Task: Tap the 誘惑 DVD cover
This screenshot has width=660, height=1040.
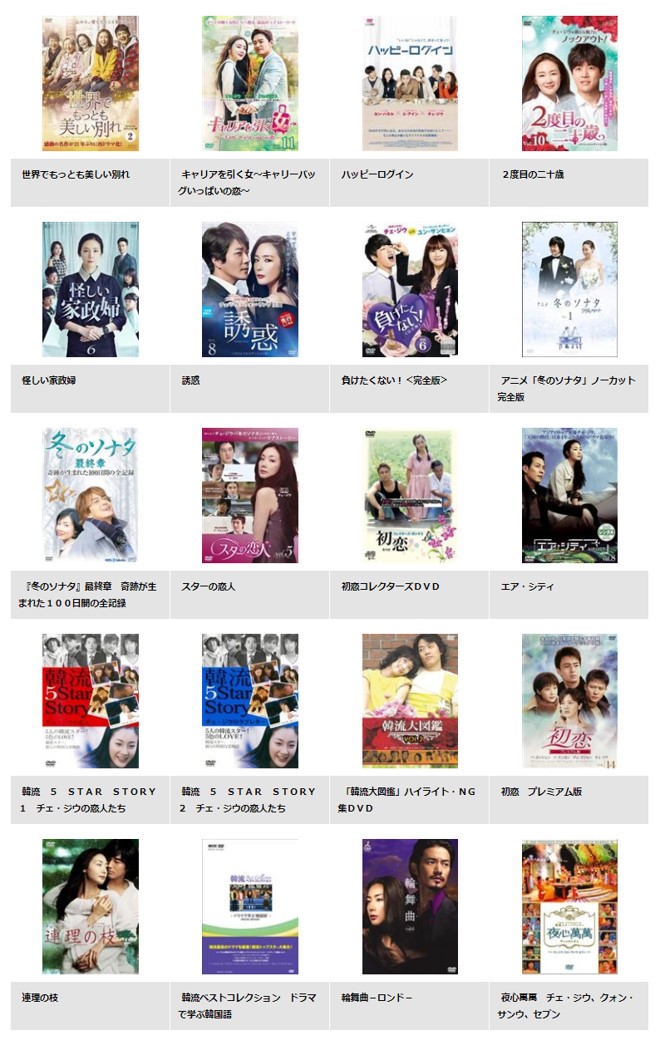Action: 250,290
